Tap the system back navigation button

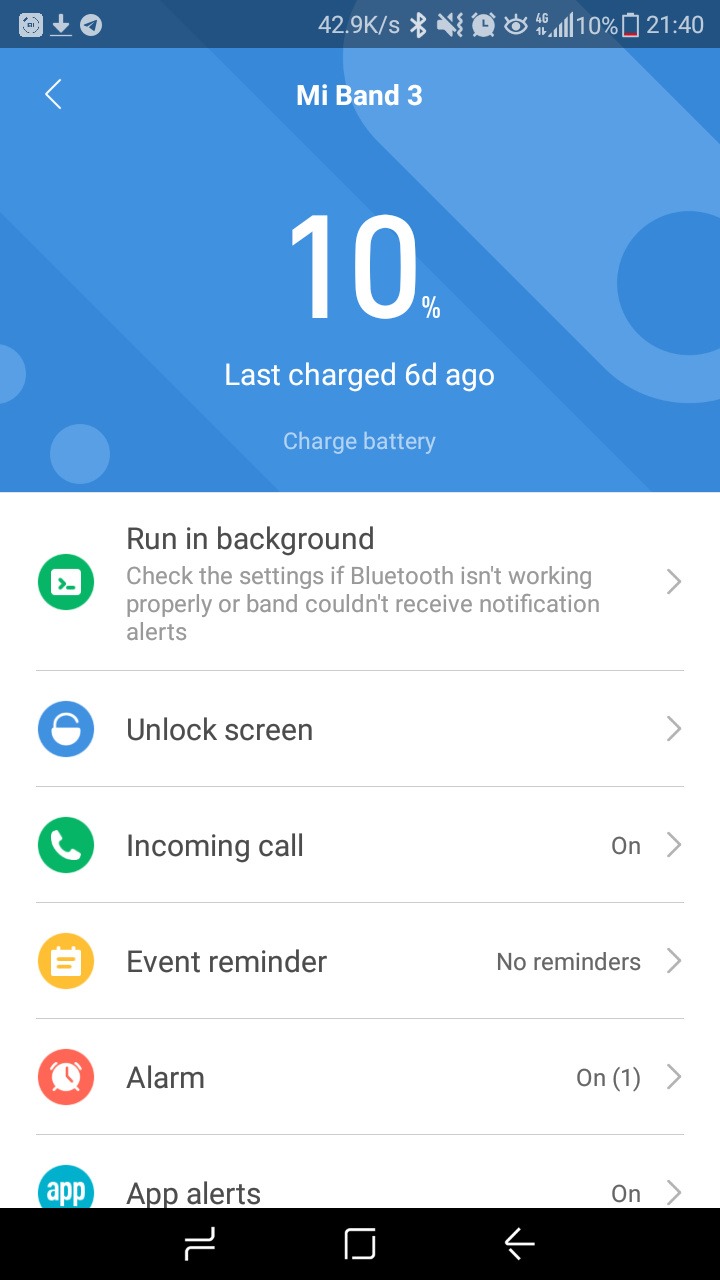pyautogui.click(x=519, y=1244)
